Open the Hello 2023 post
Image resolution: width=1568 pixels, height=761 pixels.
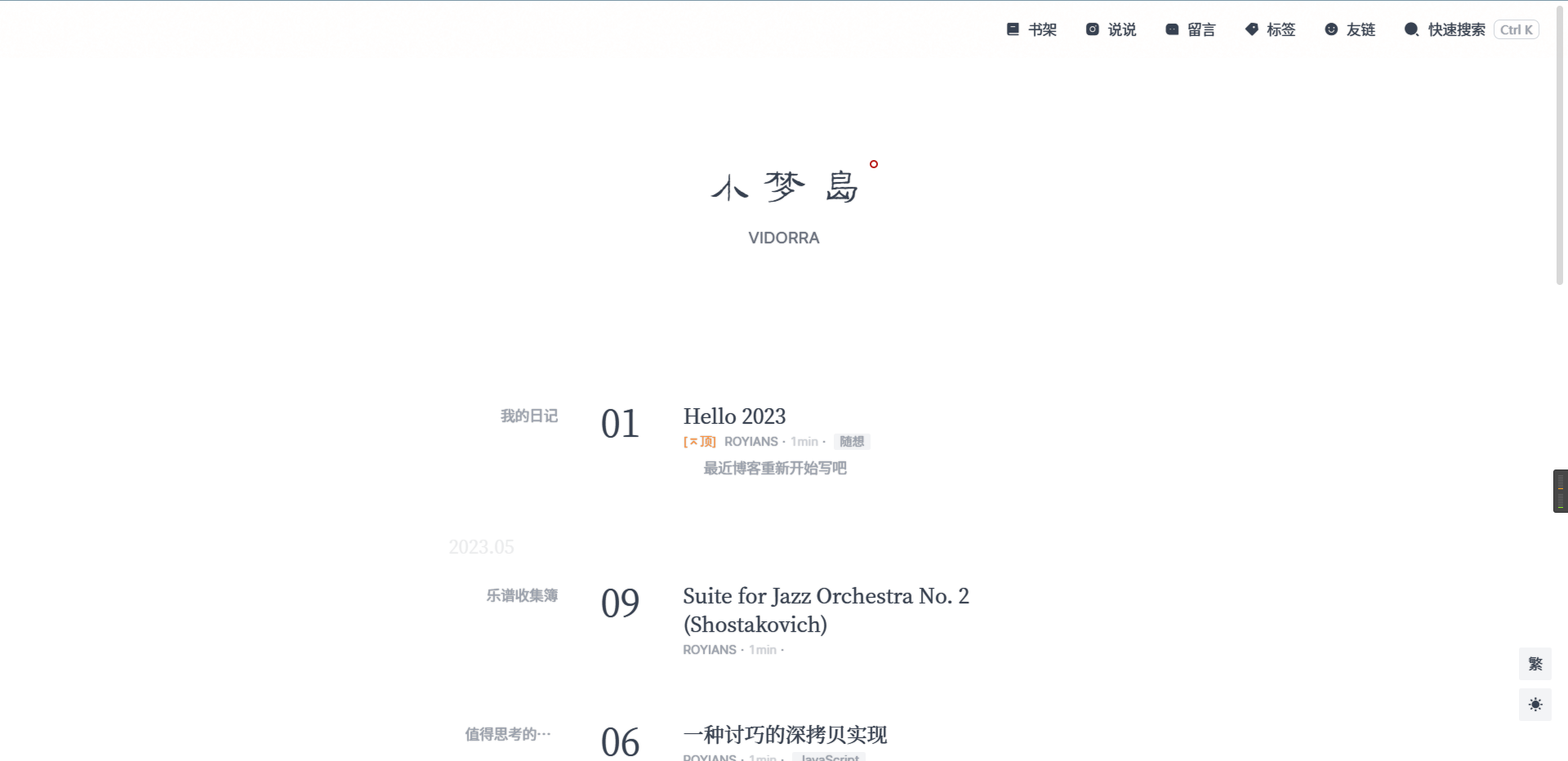[x=734, y=416]
